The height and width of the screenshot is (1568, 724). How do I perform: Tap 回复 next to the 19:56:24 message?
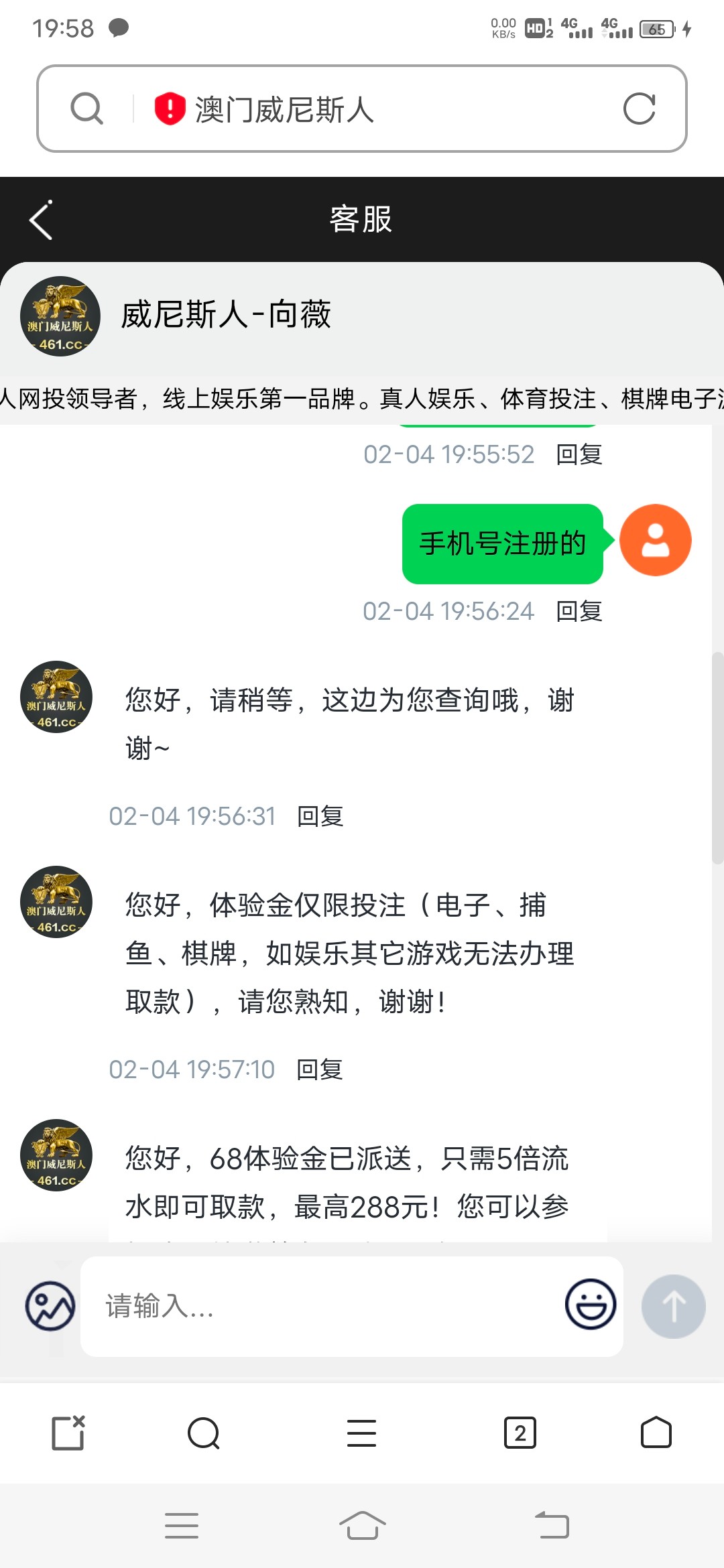tap(579, 611)
